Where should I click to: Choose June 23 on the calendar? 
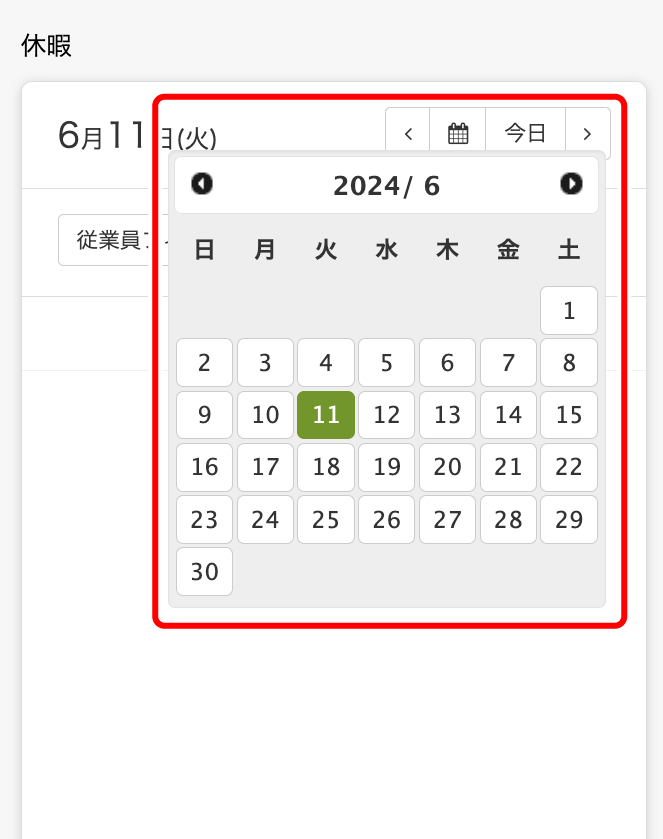point(204,520)
